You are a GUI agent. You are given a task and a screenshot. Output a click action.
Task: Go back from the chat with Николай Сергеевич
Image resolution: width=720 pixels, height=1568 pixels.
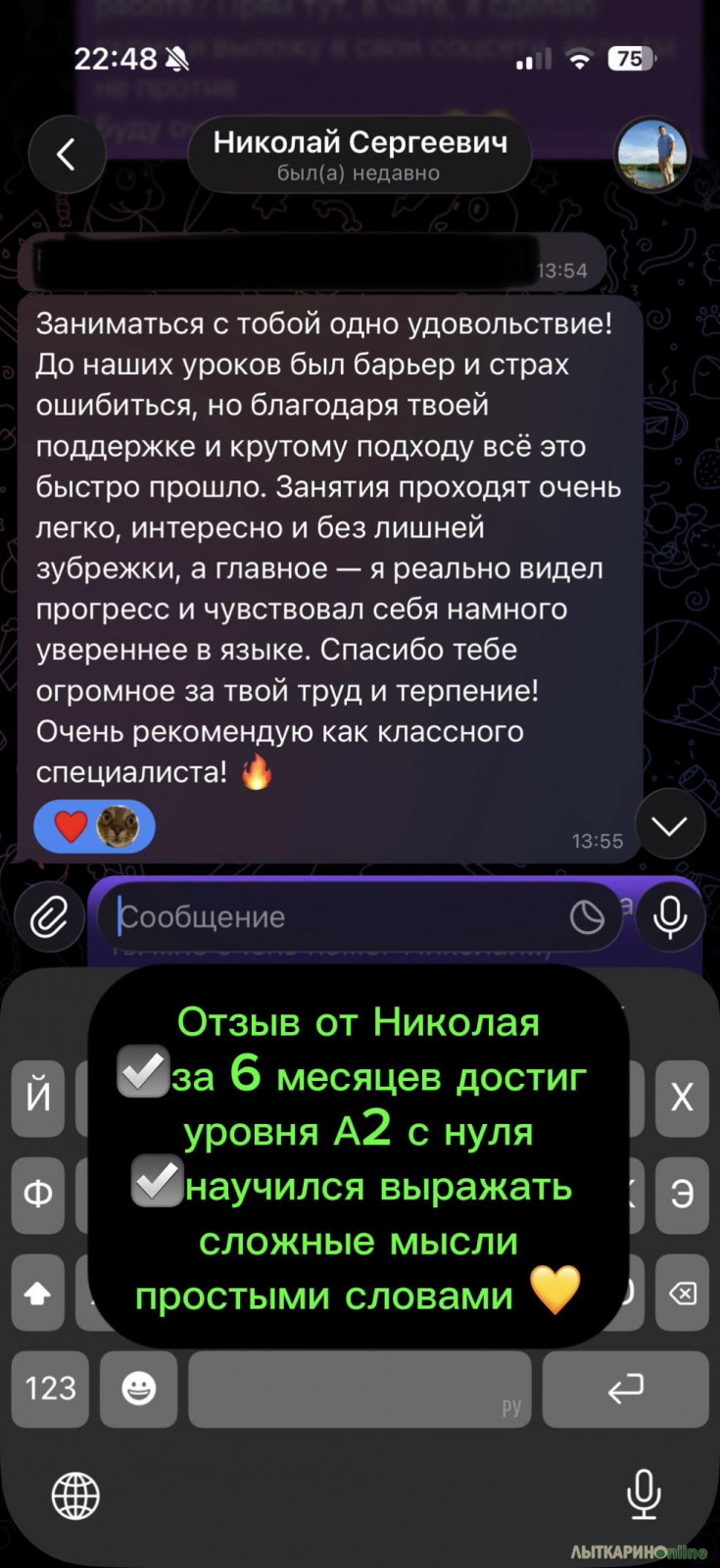(67, 155)
